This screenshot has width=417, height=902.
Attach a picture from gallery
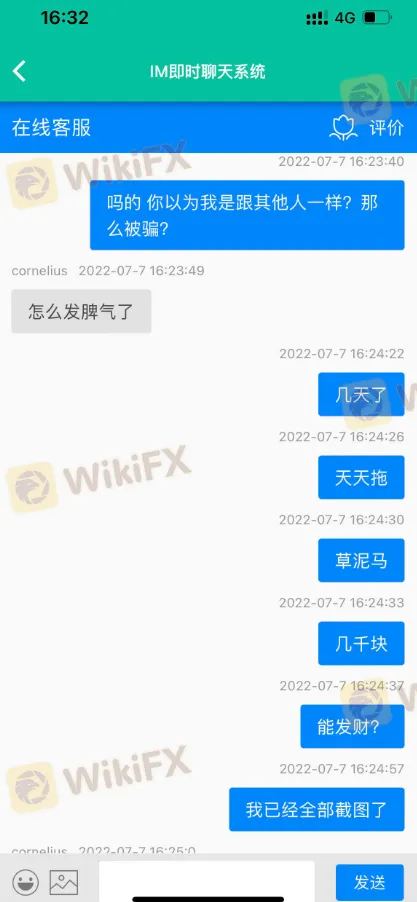tap(64, 881)
